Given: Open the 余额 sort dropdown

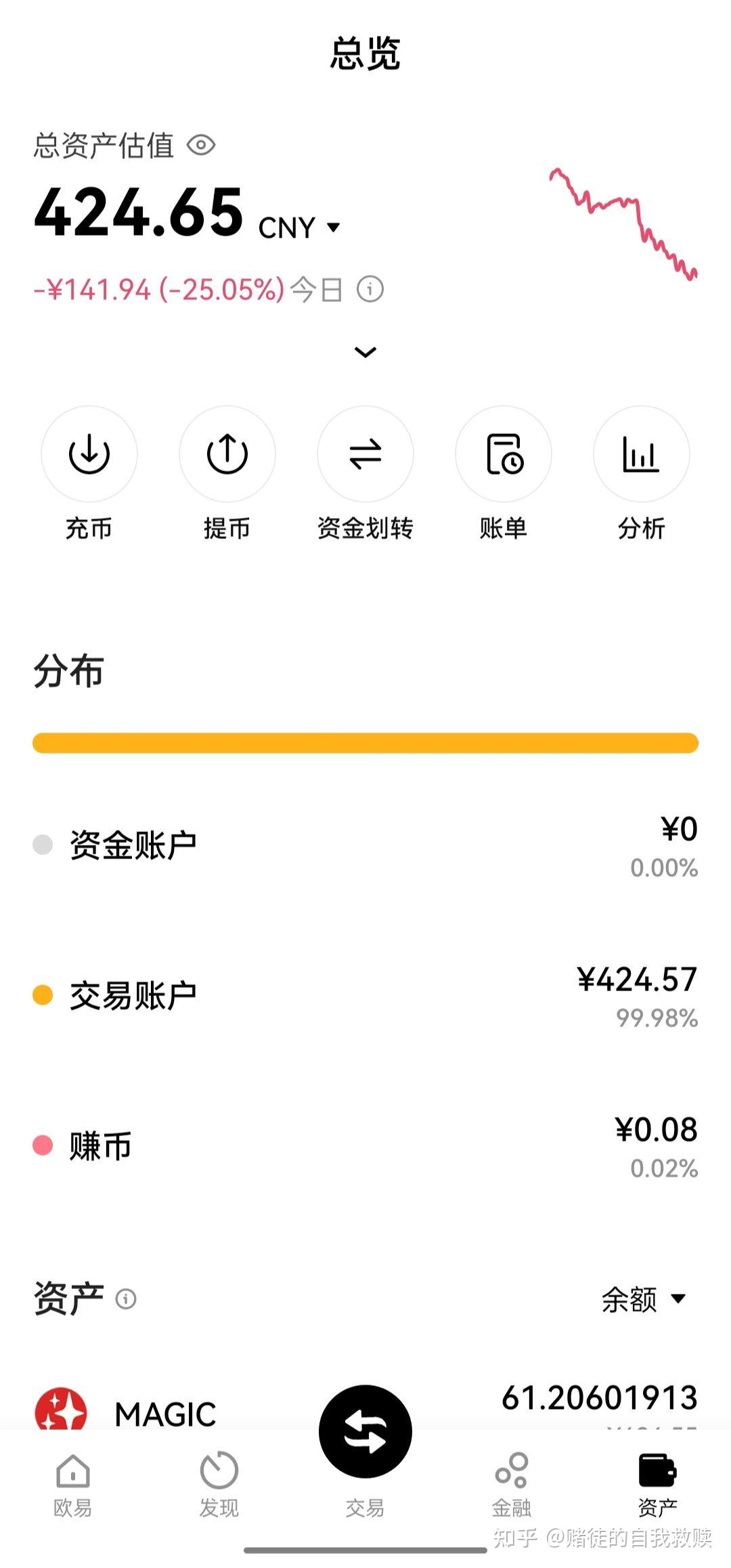Looking at the screenshot, I should point(643,1299).
